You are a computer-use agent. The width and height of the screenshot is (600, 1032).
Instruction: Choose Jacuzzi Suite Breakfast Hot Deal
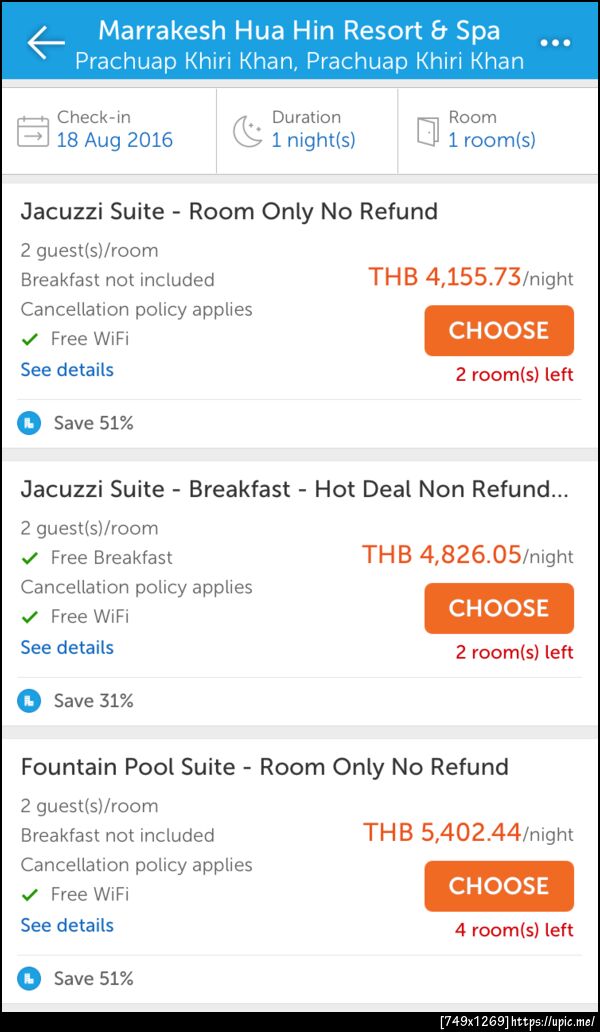pos(499,608)
